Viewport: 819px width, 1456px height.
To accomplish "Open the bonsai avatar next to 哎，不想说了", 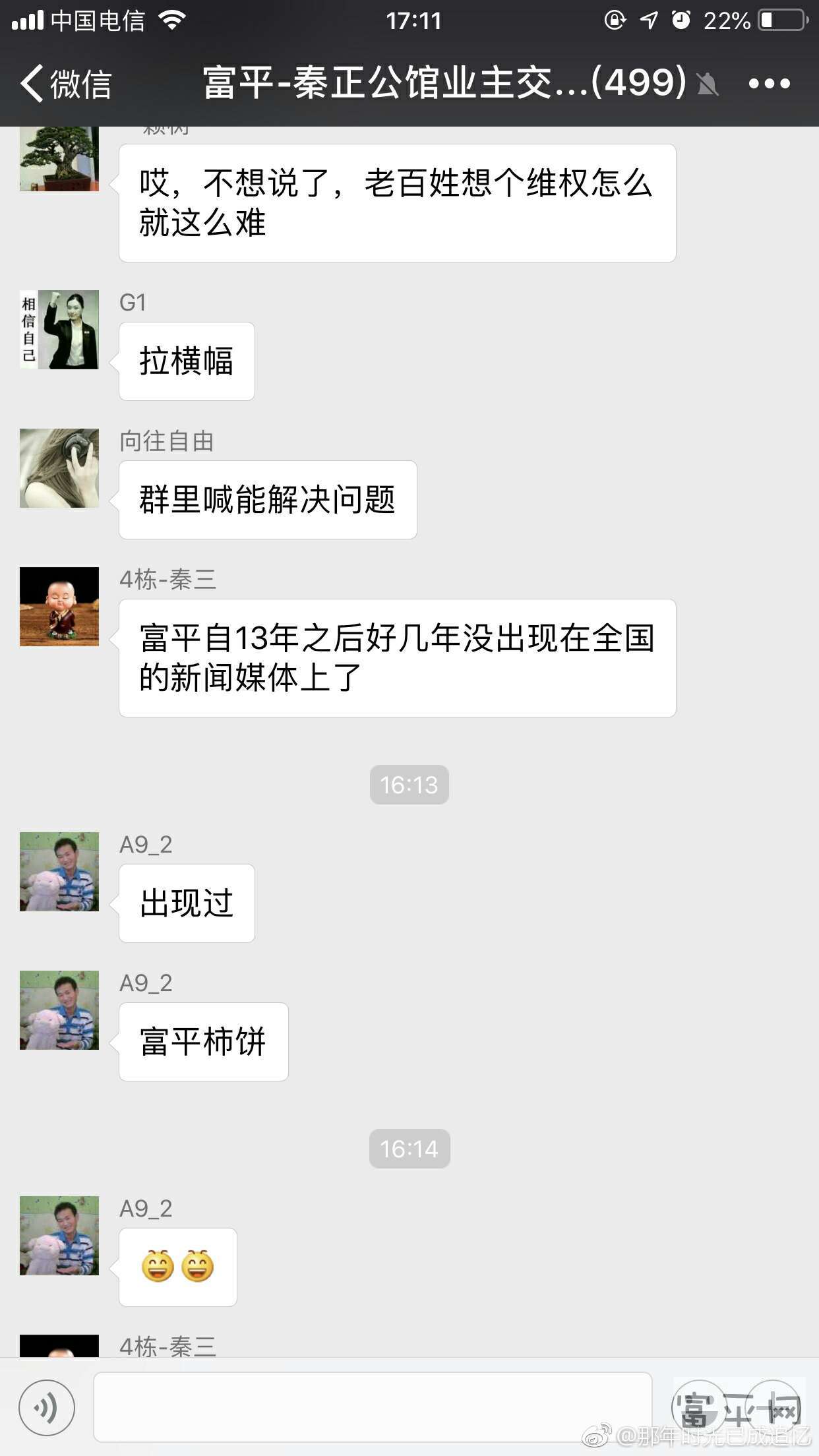I will pyautogui.click(x=59, y=160).
